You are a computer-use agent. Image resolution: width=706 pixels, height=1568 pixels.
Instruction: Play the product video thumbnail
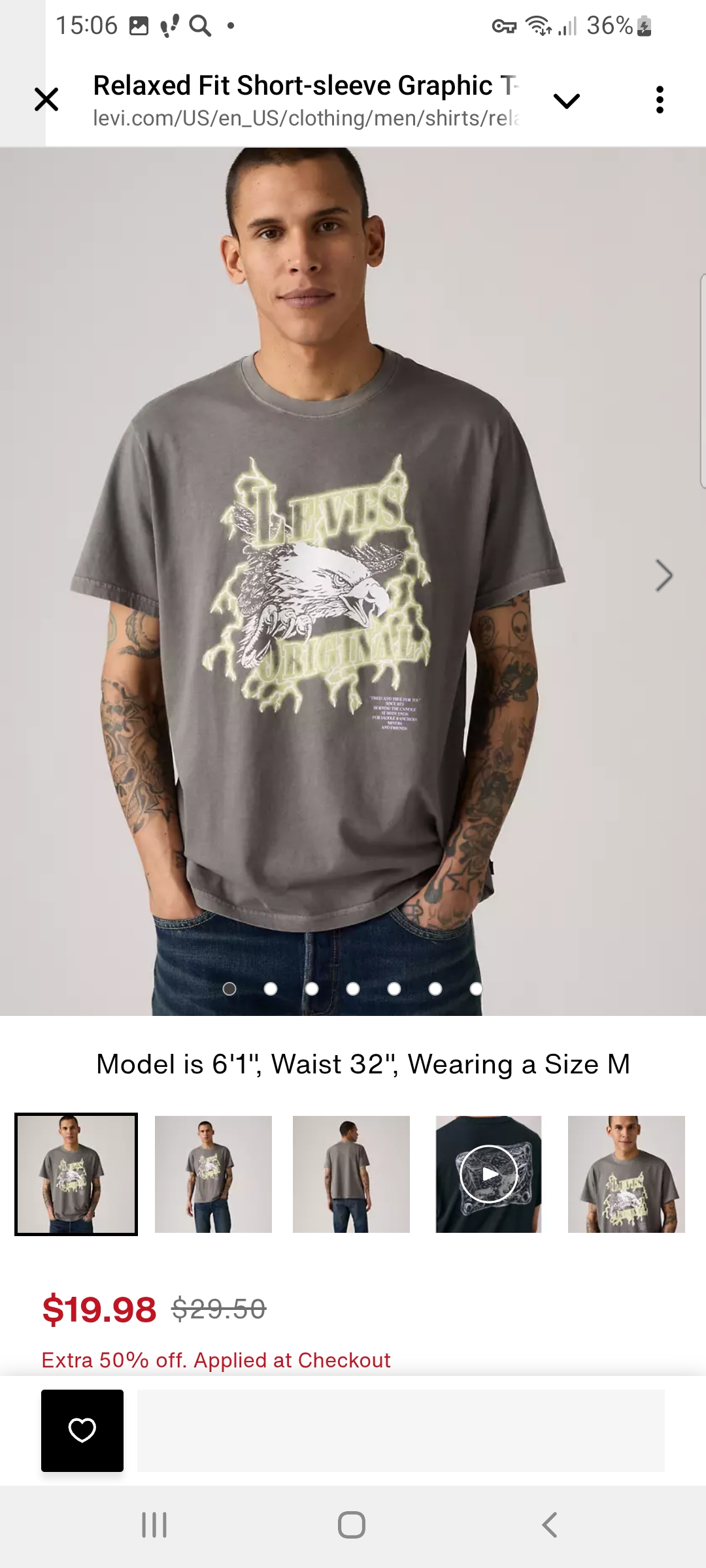(488, 1174)
